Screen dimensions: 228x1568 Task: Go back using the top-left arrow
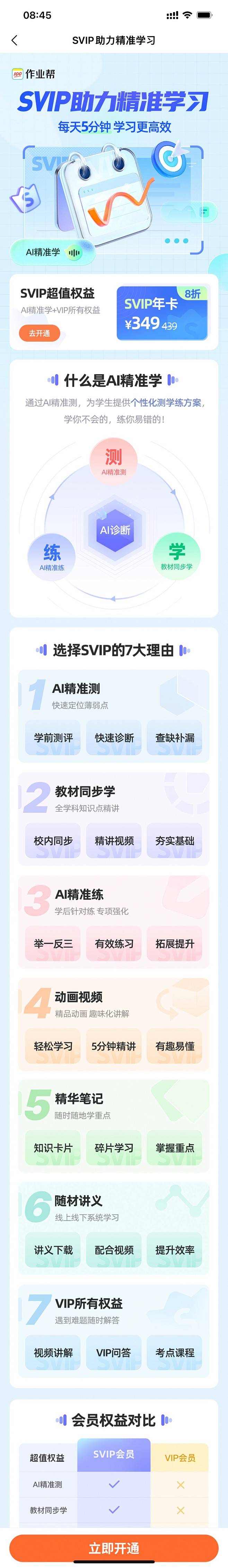coord(15,40)
